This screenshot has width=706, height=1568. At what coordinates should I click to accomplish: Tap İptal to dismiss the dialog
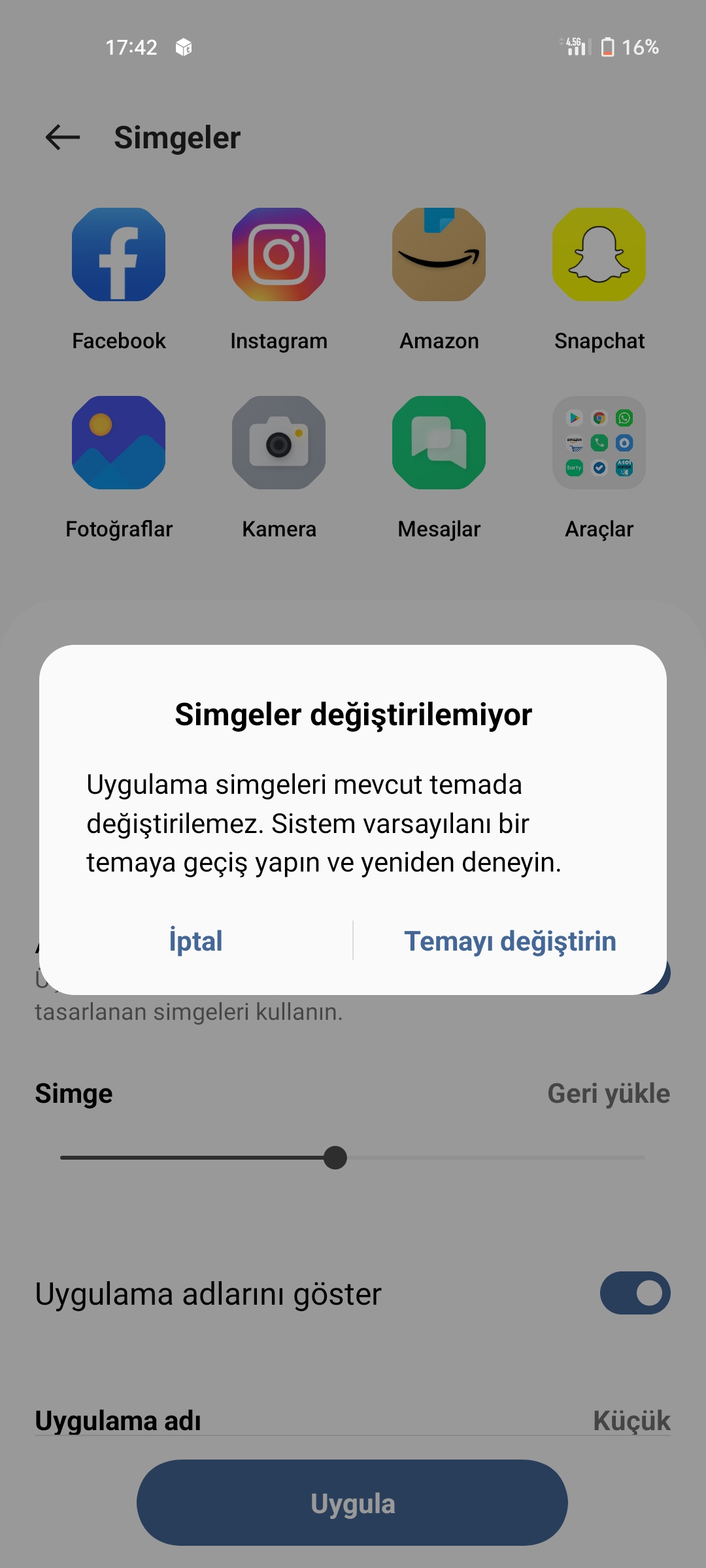coord(195,941)
